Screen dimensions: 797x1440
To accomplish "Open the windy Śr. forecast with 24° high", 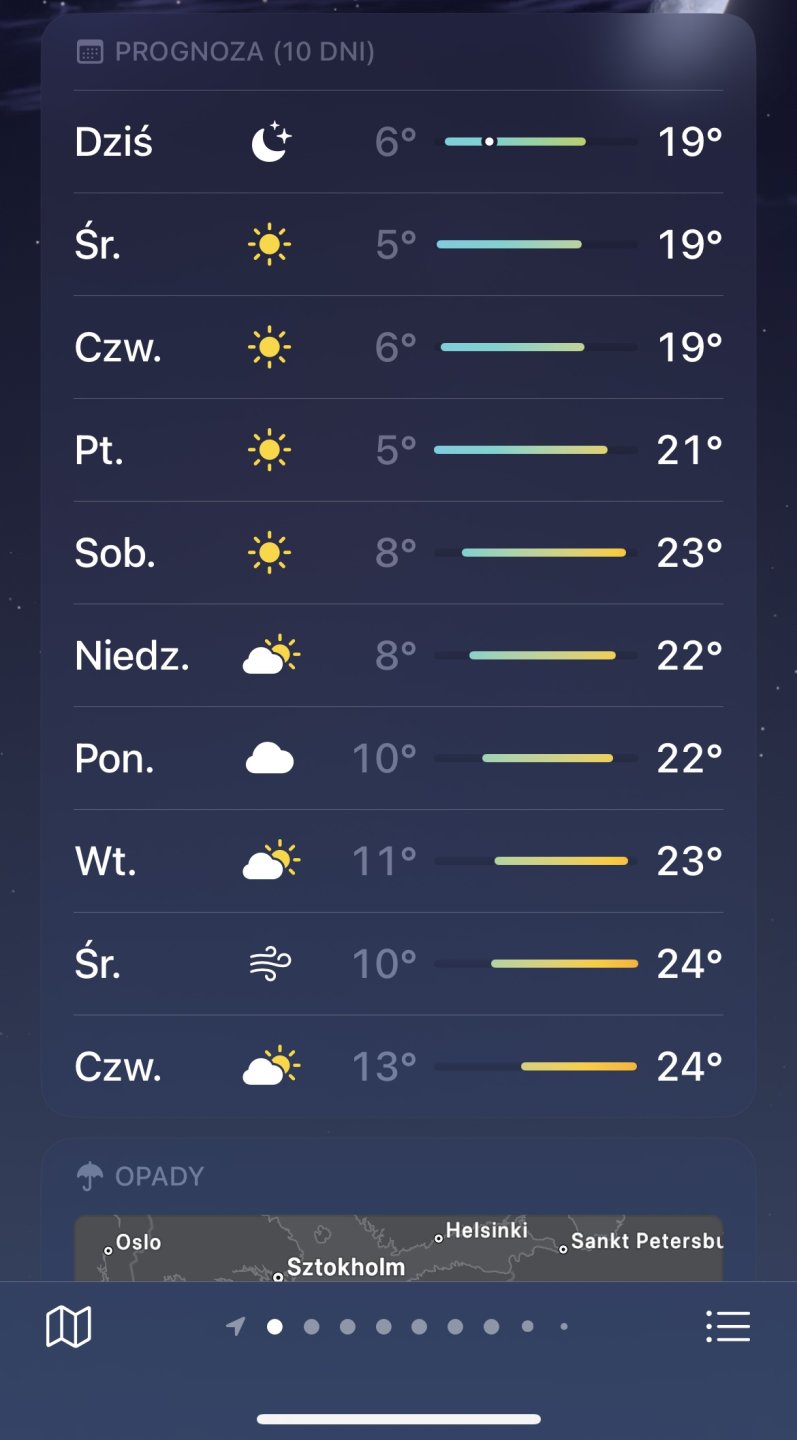I will (398, 963).
